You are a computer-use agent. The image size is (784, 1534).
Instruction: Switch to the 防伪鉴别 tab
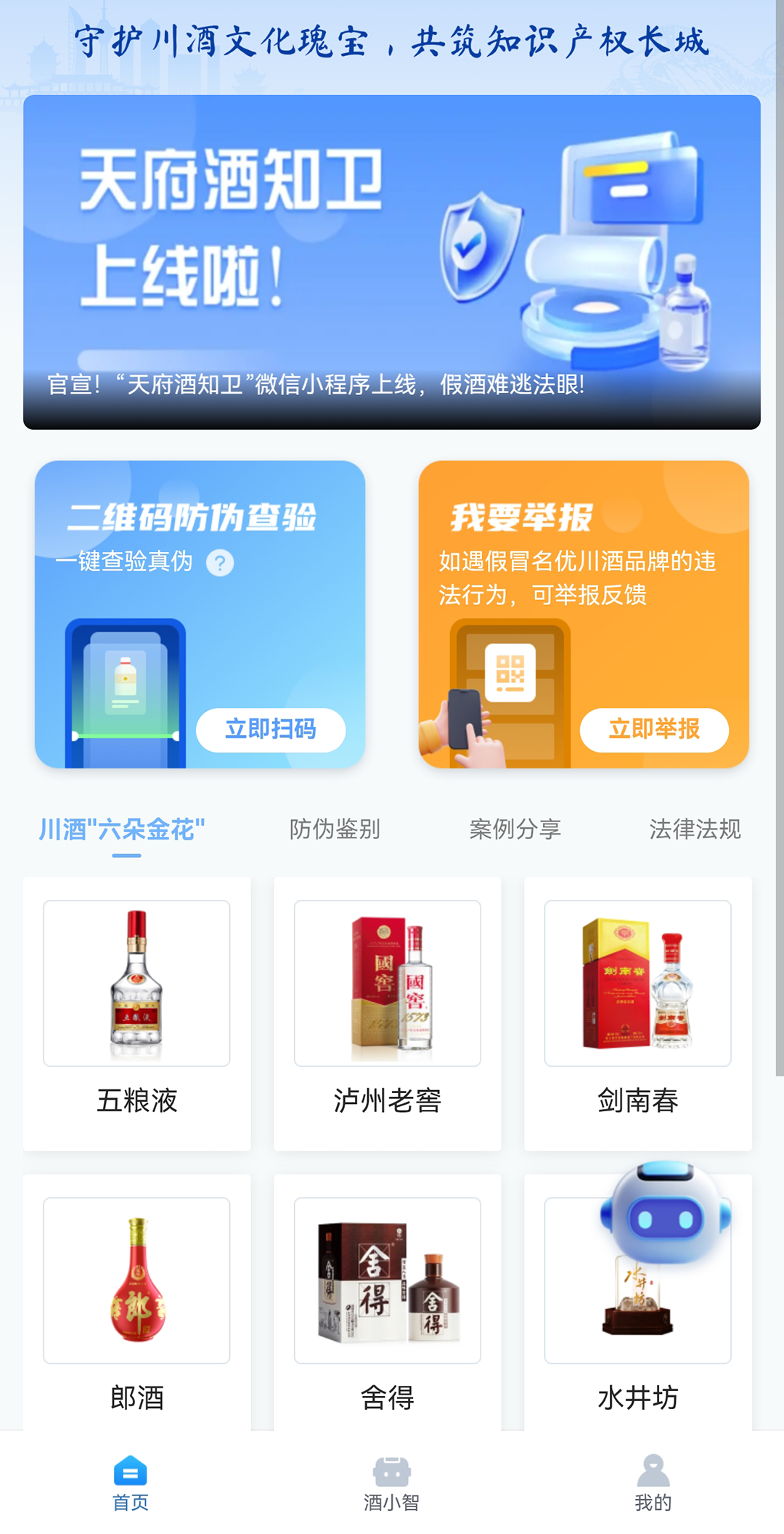(x=335, y=829)
